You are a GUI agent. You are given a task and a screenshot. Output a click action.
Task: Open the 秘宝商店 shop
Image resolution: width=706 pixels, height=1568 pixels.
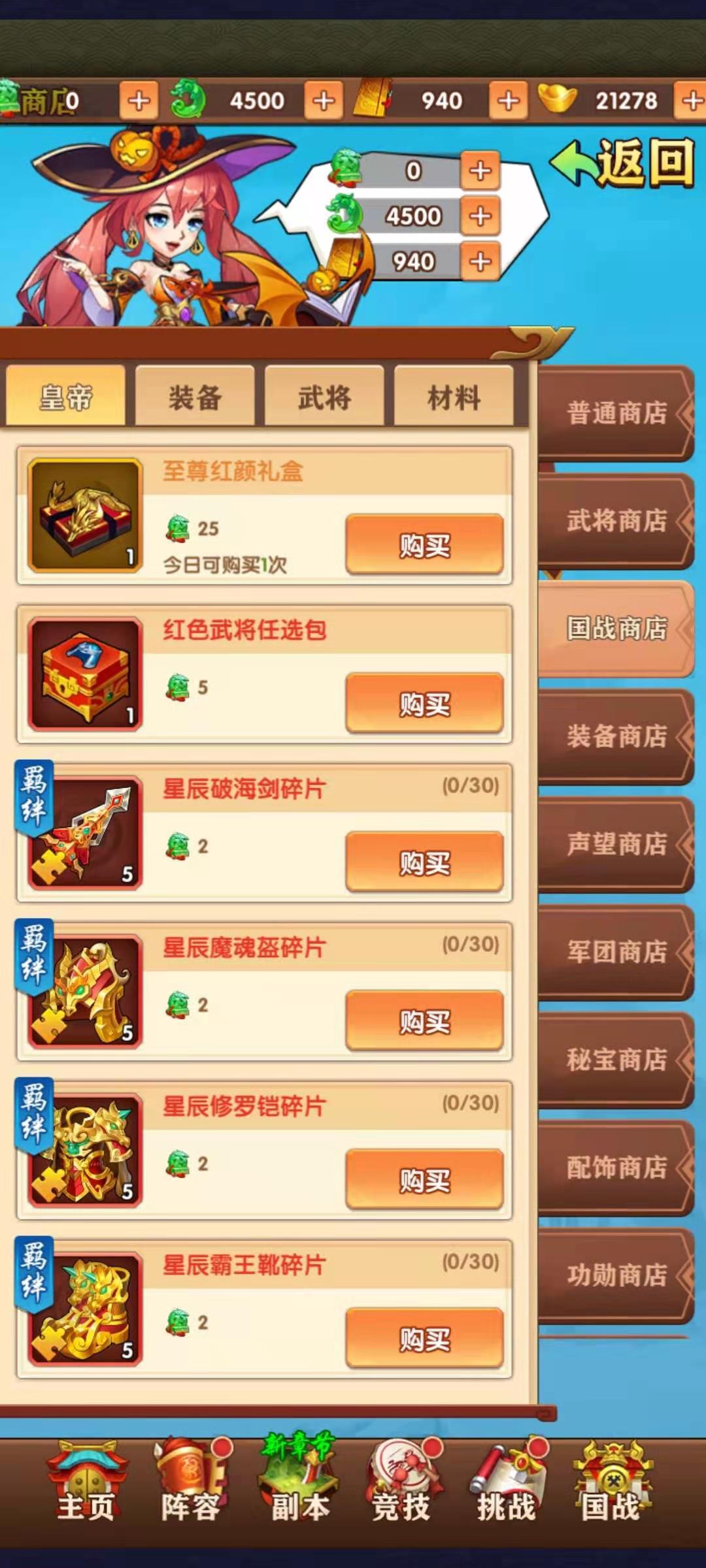pyautogui.click(x=616, y=1060)
